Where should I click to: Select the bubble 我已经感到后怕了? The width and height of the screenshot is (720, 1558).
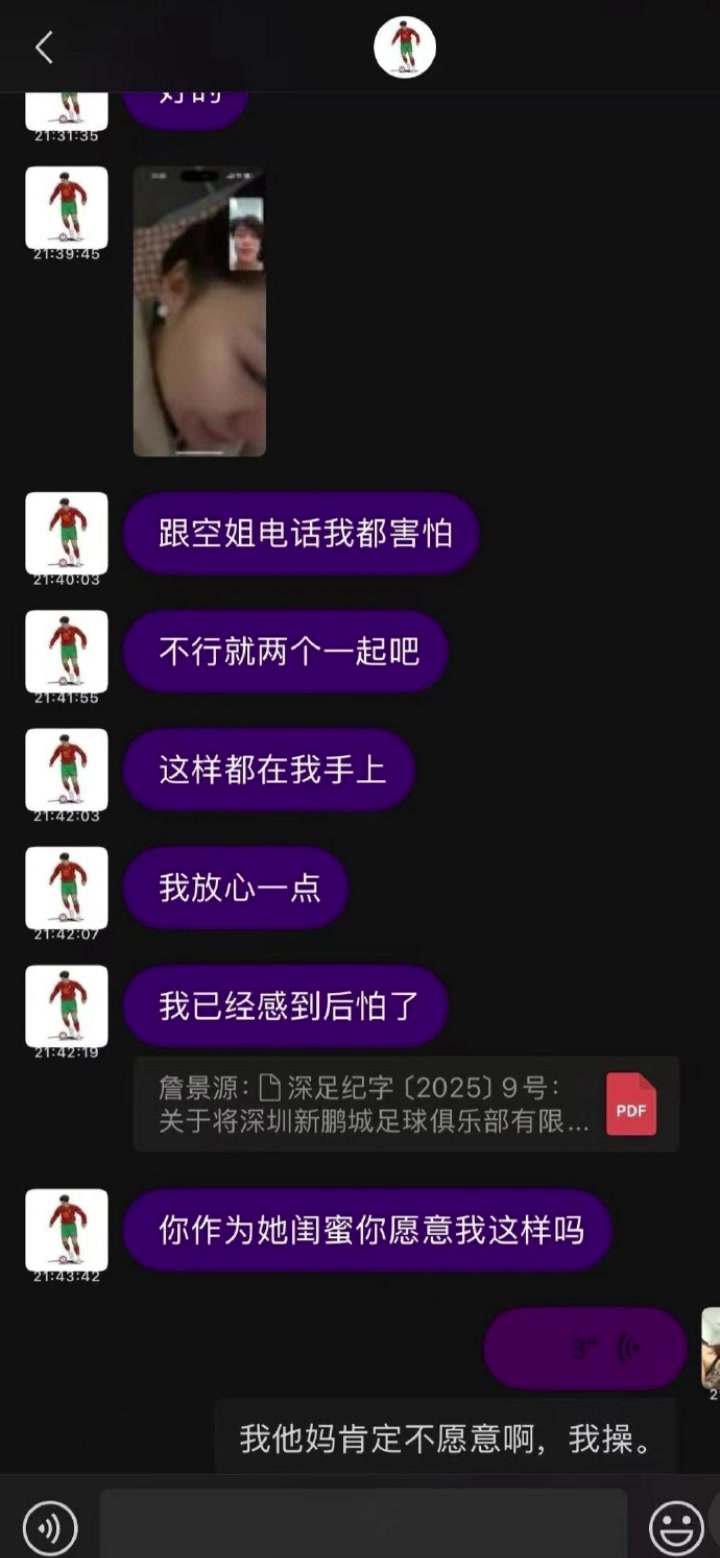[285, 1007]
